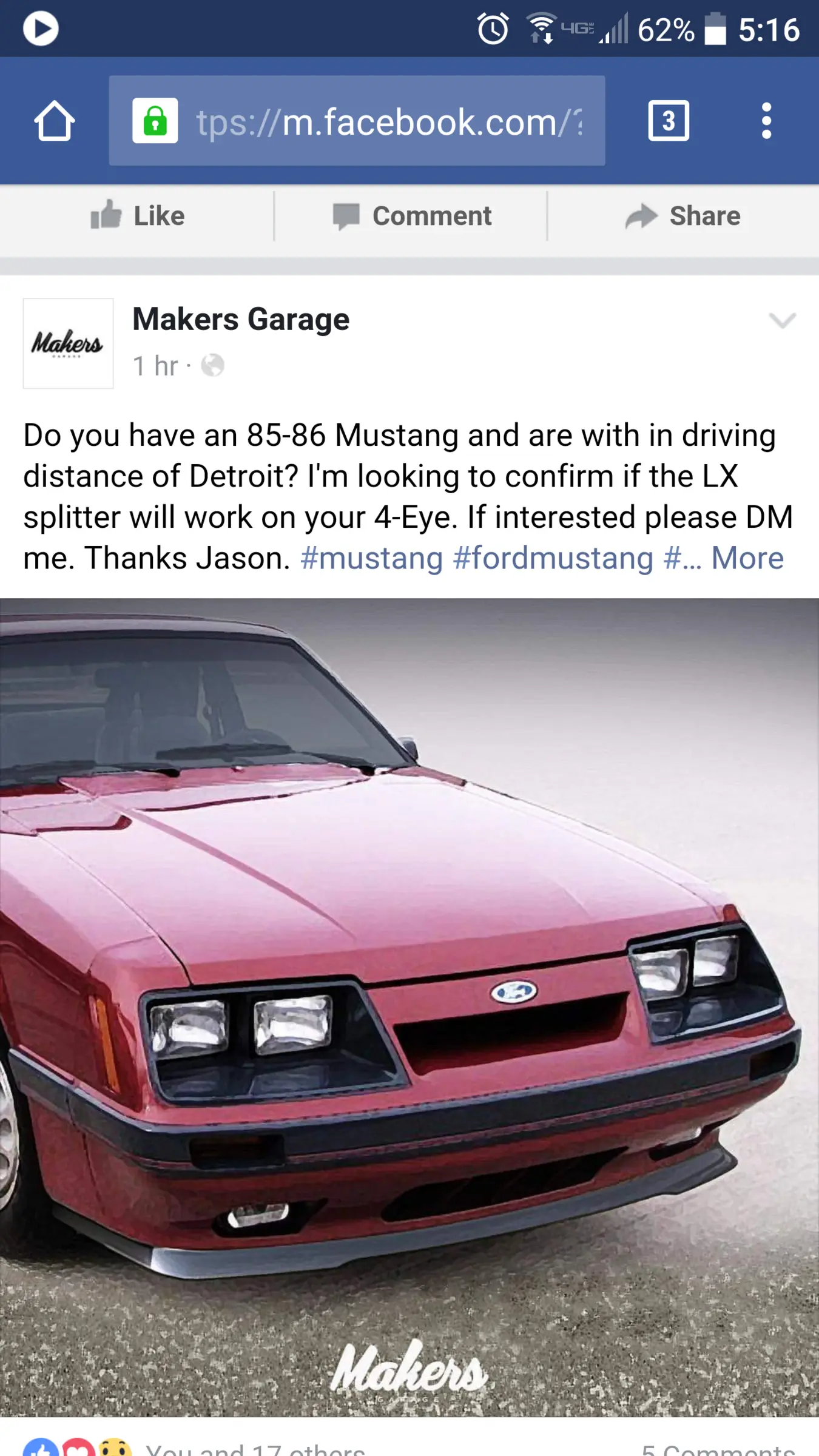Open the Makers Garage page name
The image size is (819, 1456).
pos(241,319)
